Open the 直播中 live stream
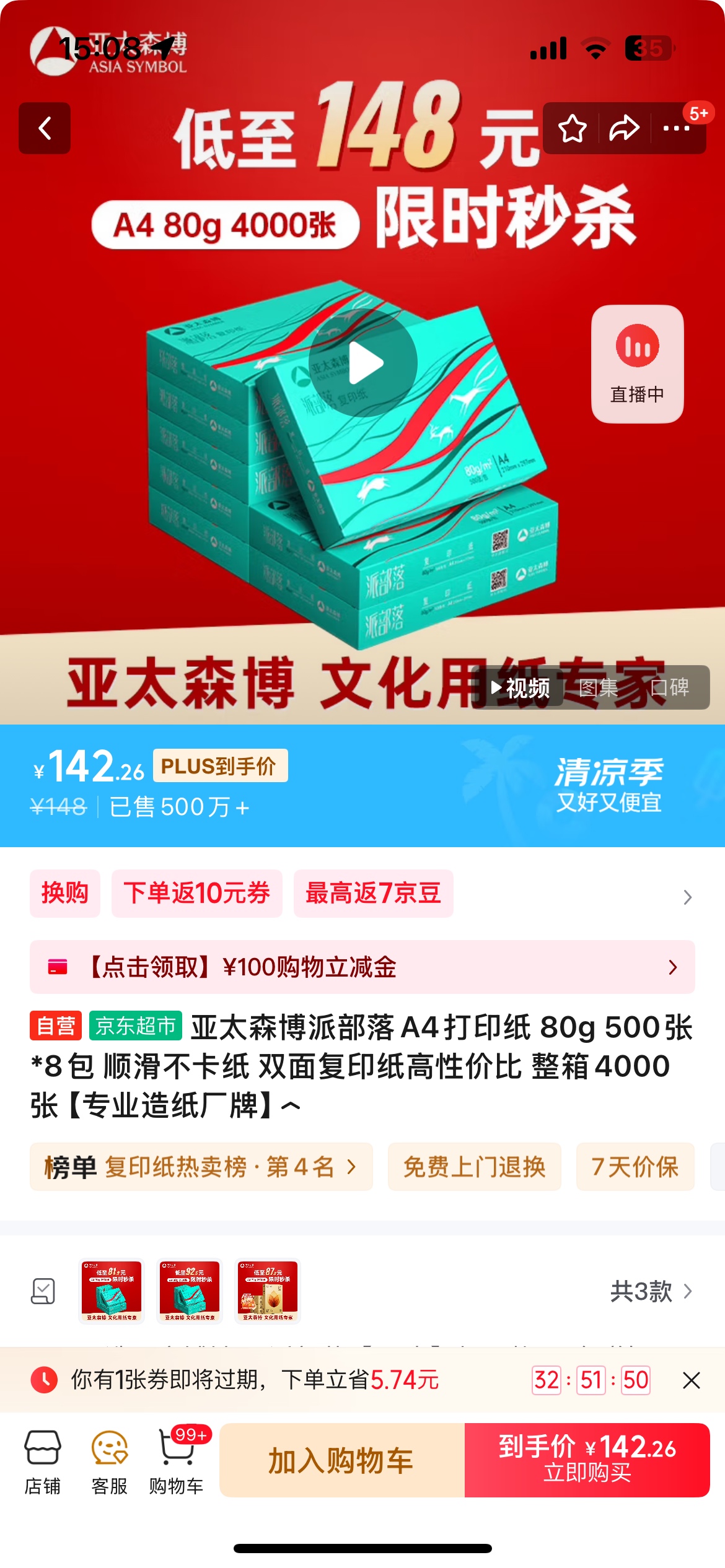 tap(637, 364)
